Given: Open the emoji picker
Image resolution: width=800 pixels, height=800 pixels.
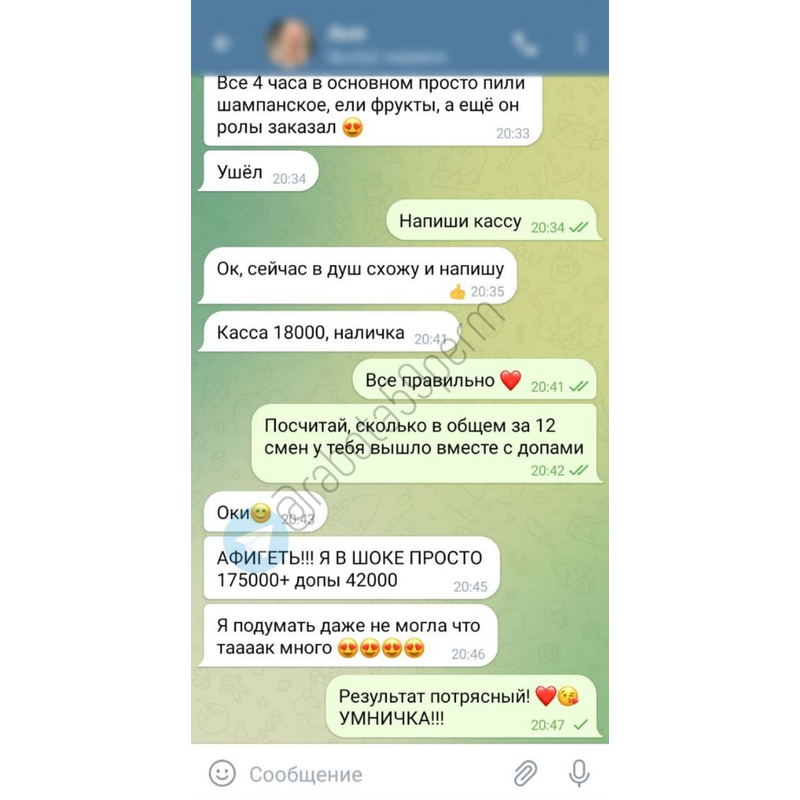Looking at the screenshot, I should 222,773.
